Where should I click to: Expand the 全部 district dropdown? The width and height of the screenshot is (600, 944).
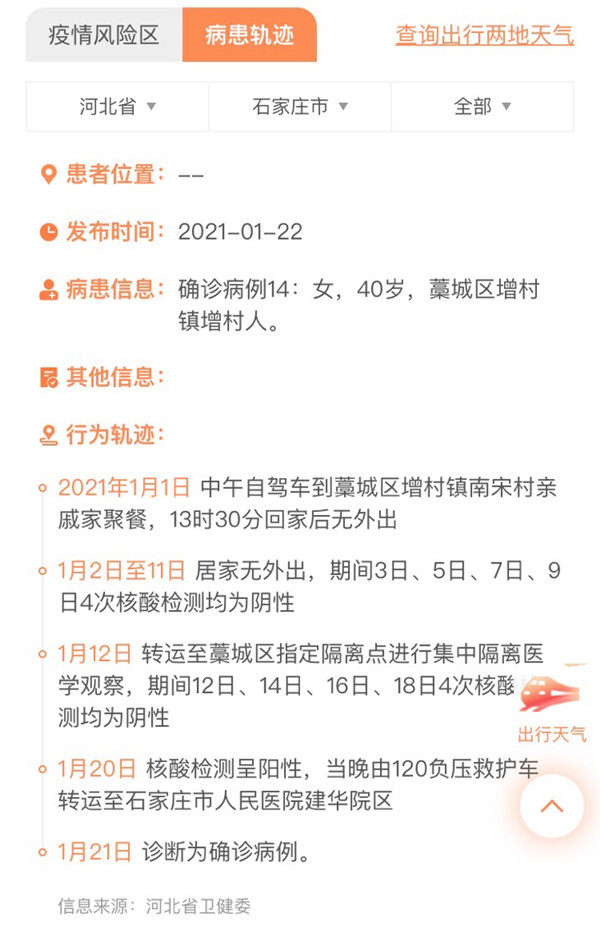pyautogui.click(x=482, y=106)
